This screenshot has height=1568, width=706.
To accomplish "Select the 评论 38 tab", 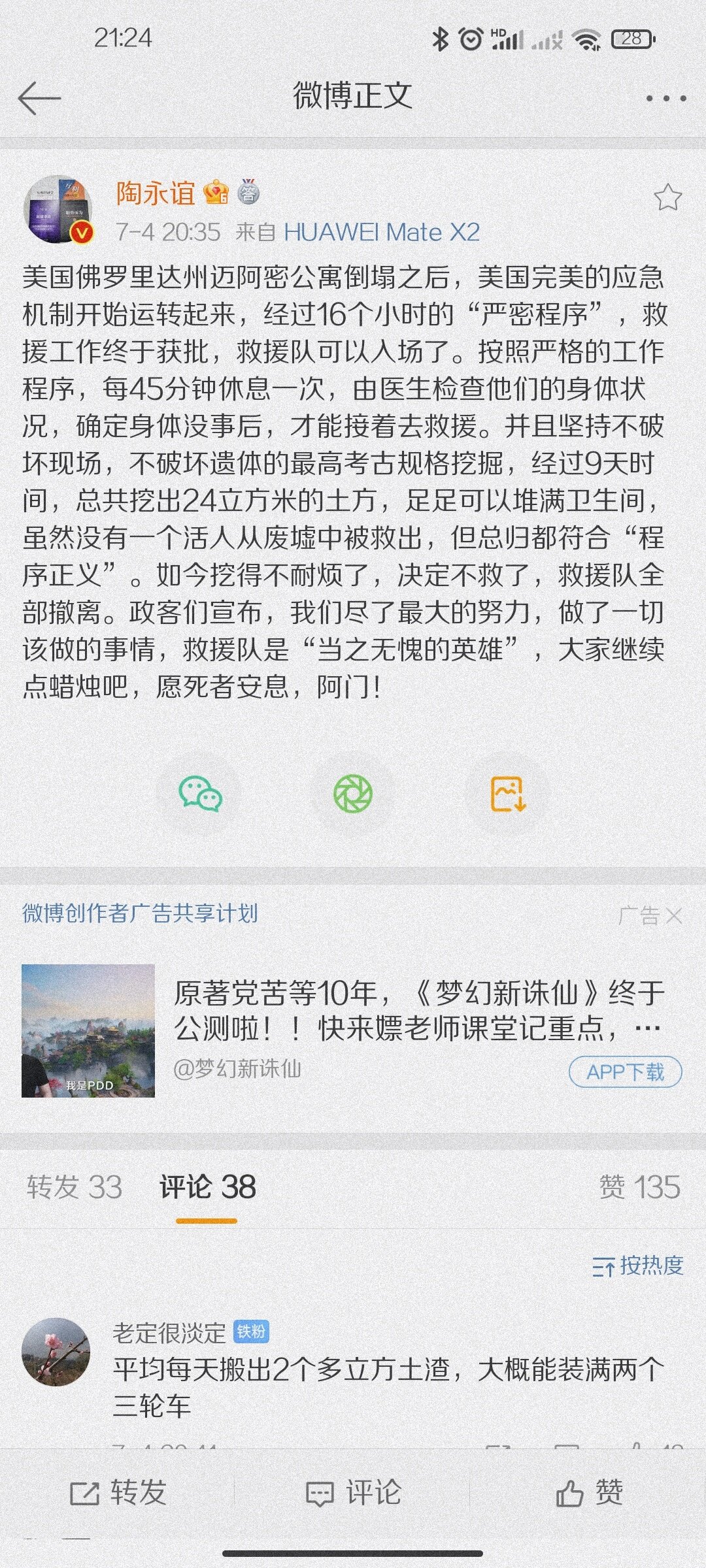I will pos(207,1186).
